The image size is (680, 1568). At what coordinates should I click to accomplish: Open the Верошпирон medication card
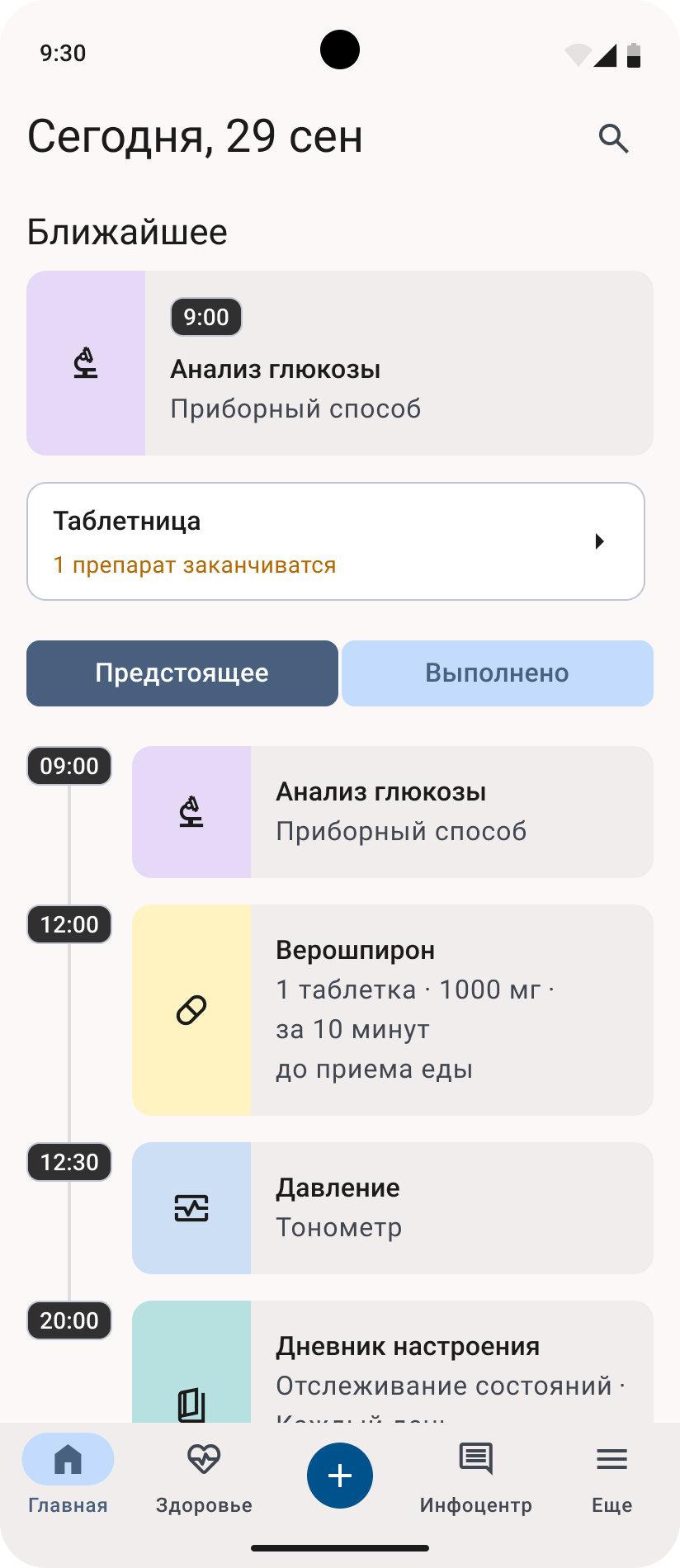tap(393, 1010)
